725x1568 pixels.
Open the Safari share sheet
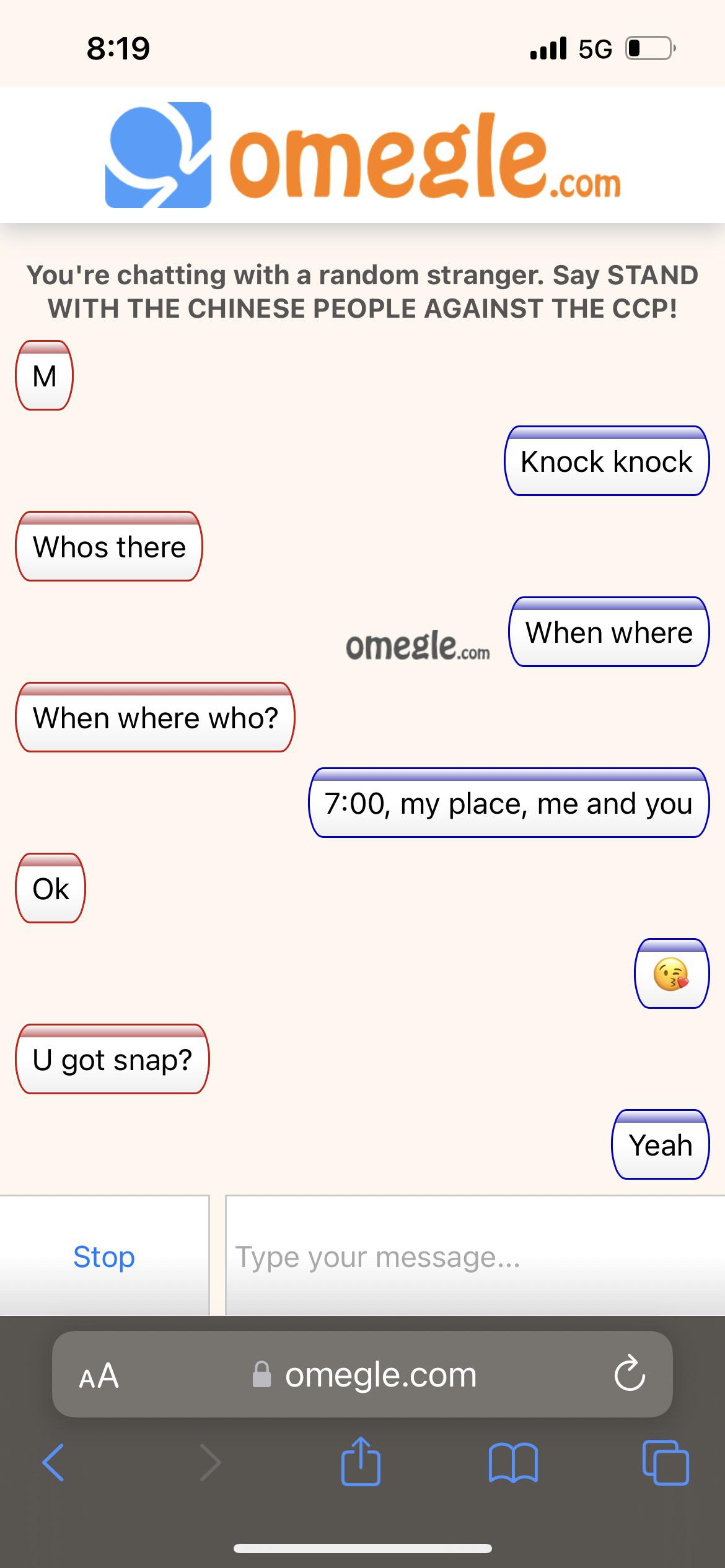coord(361,1461)
